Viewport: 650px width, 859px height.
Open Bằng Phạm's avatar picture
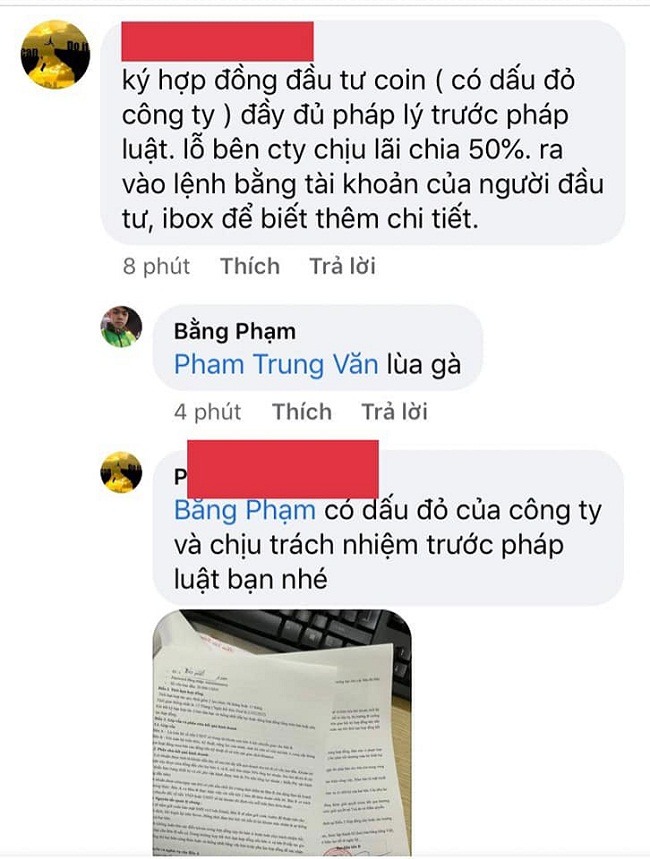coord(122,328)
